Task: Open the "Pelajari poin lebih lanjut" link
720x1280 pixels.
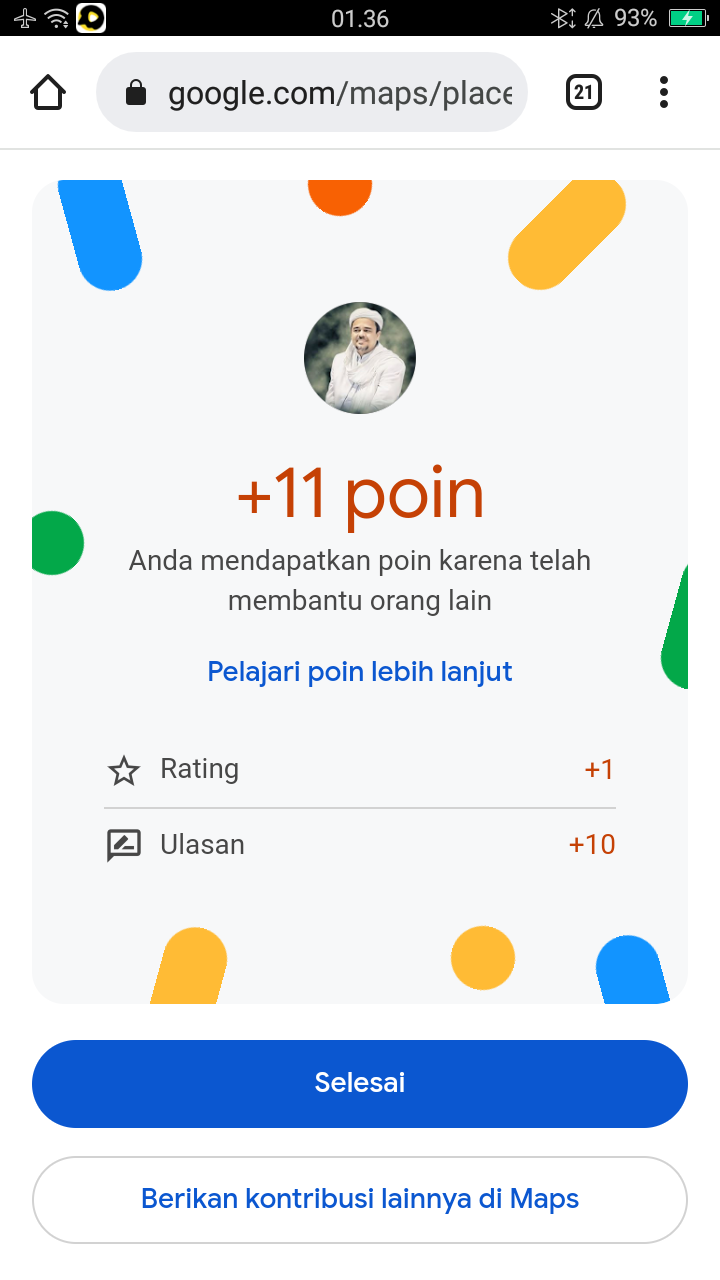Action: 360,671
